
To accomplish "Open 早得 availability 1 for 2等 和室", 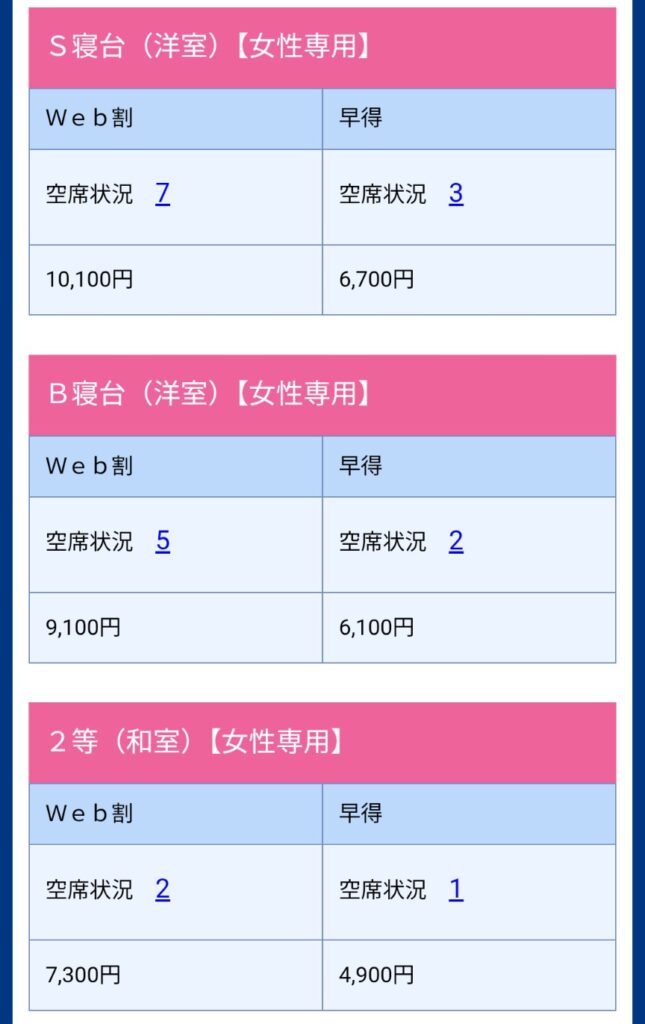I will coord(456,889).
